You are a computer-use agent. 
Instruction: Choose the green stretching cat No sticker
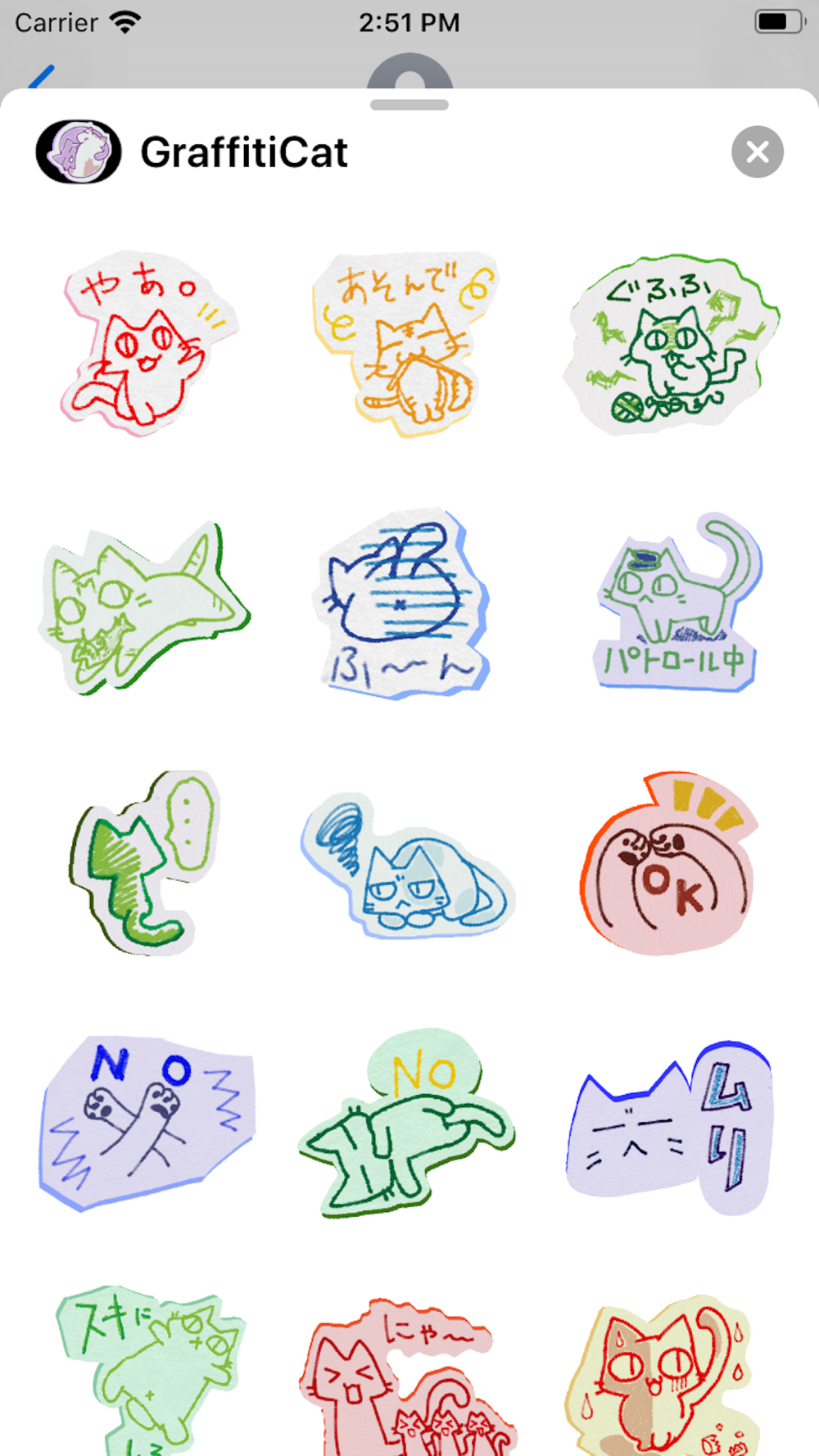point(406,1124)
